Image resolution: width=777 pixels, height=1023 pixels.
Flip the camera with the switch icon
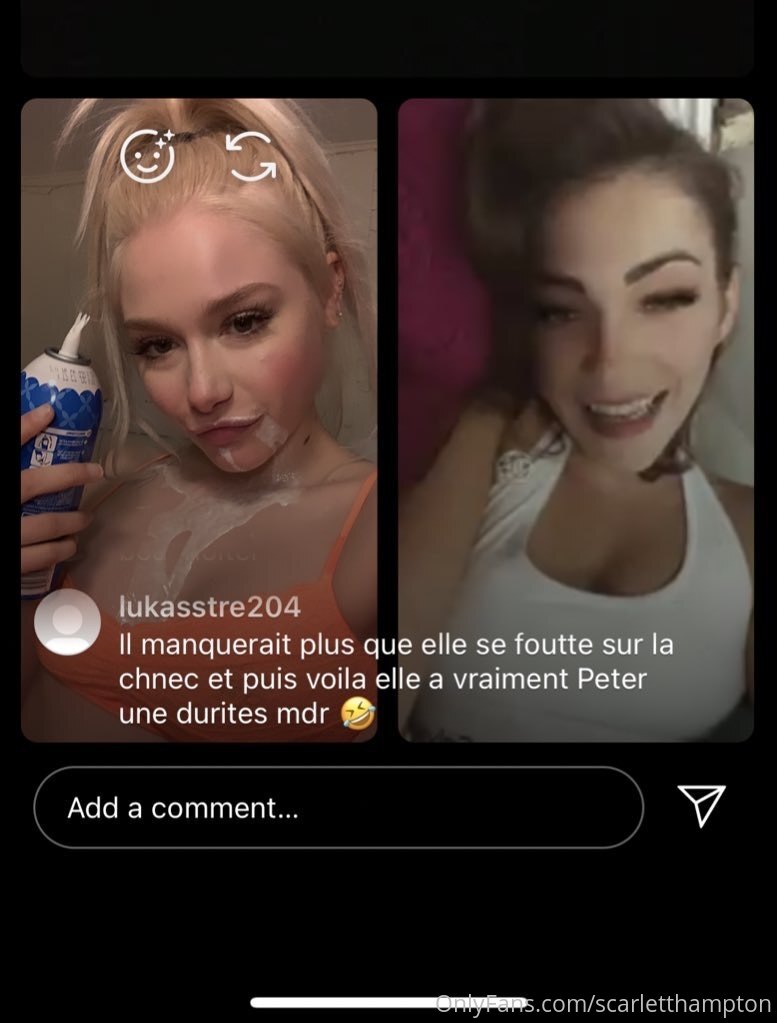click(x=251, y=157)
